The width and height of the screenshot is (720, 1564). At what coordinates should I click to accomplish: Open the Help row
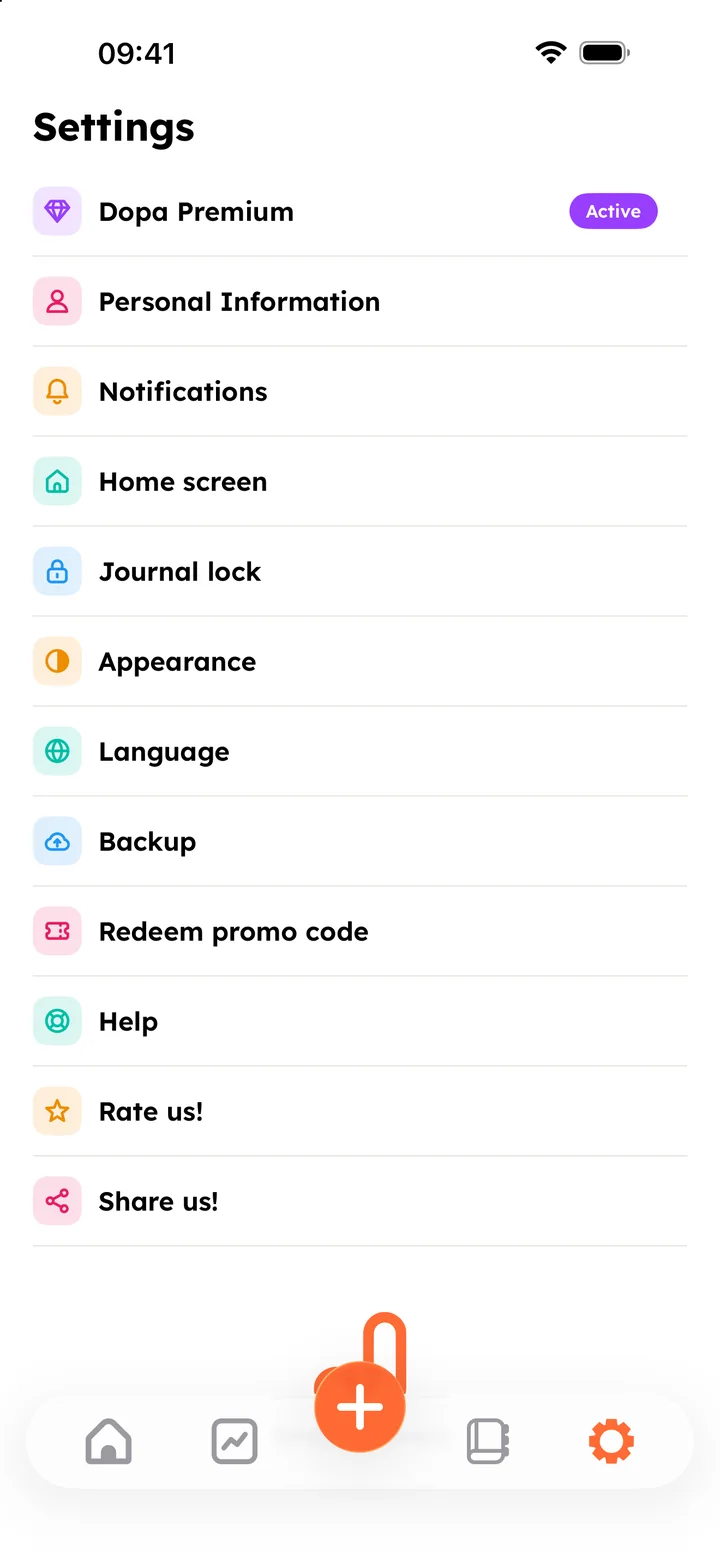tap(360, 1021)
